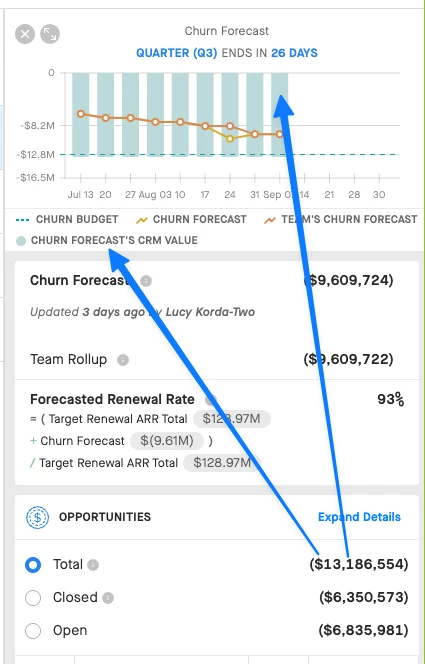The width and height of the screenshot is (425, 664).
Task: Select the Closed opportunities option
Action: point(33,598)
